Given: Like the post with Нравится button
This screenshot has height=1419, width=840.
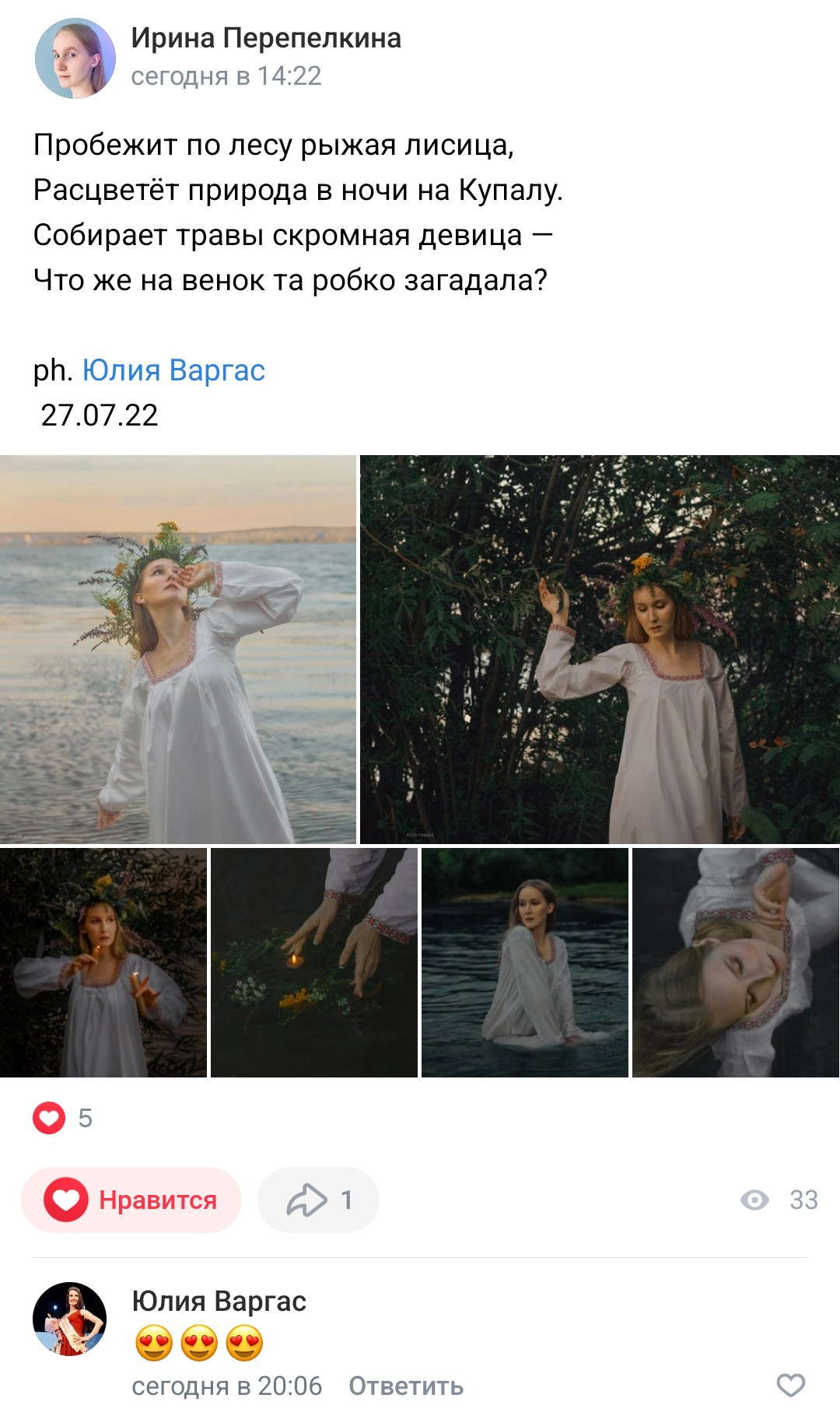Looking at the screenshot, I should coord(131,1200).
